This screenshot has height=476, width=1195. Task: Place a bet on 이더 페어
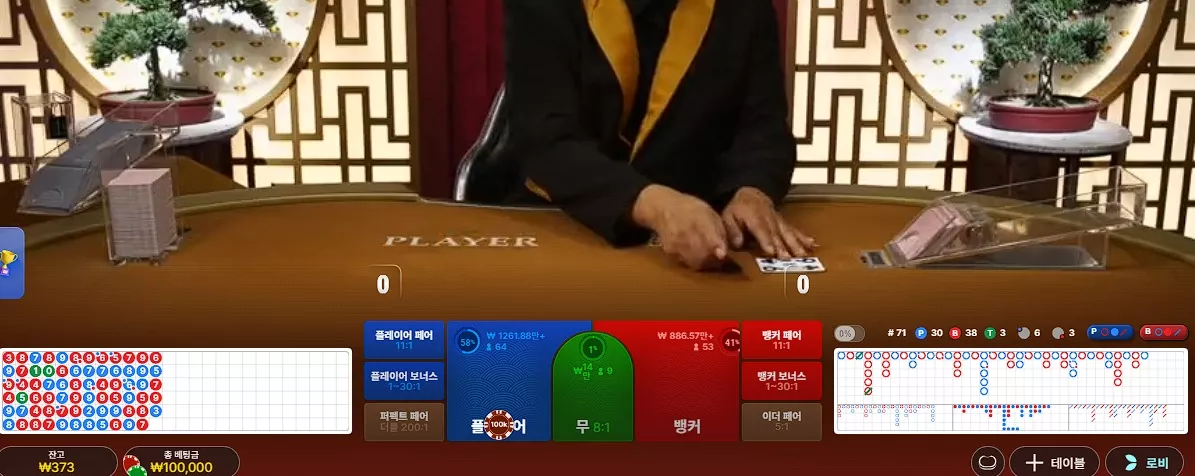[781, 422]
